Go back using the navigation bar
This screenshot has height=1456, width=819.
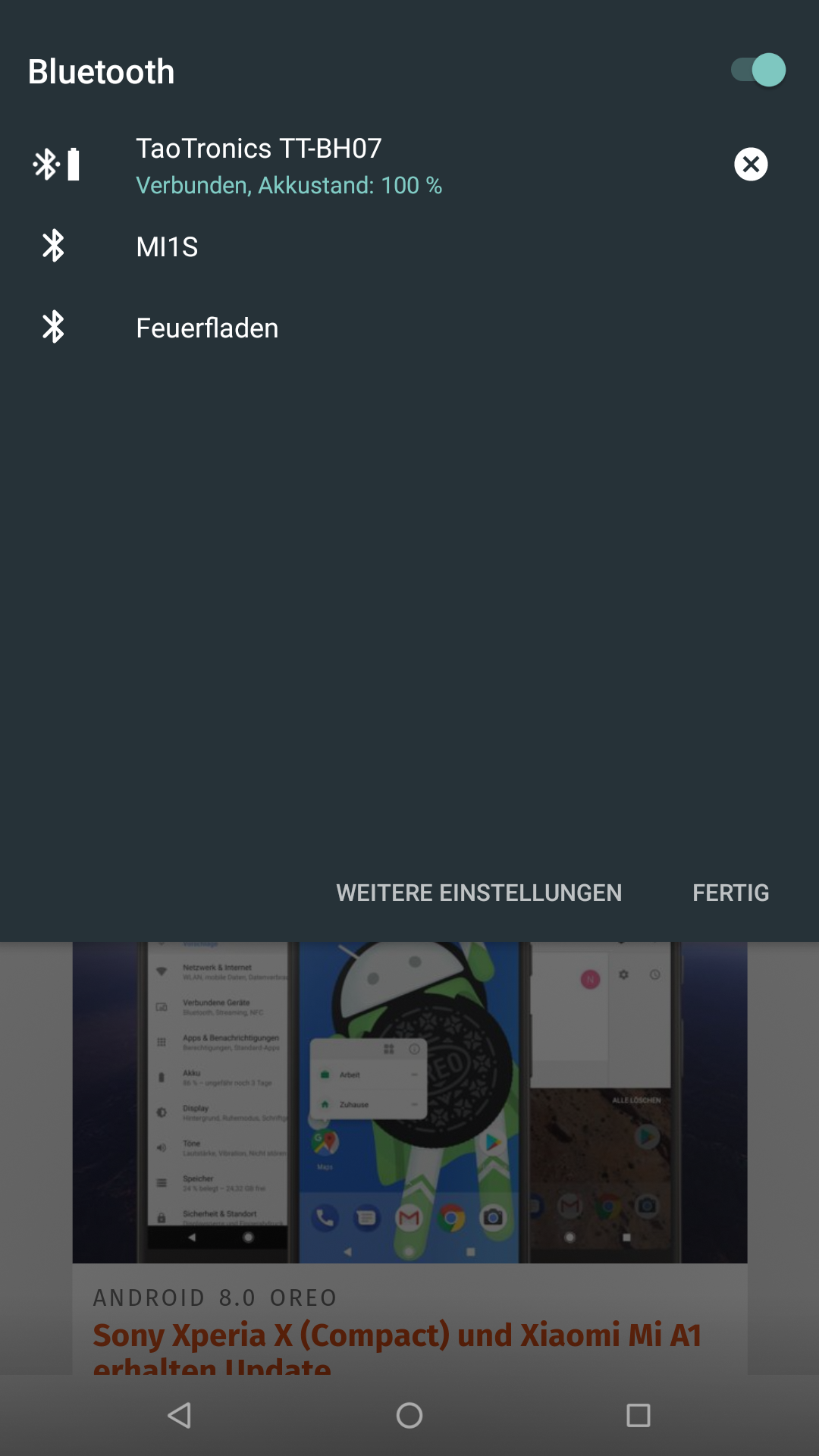180,1415
